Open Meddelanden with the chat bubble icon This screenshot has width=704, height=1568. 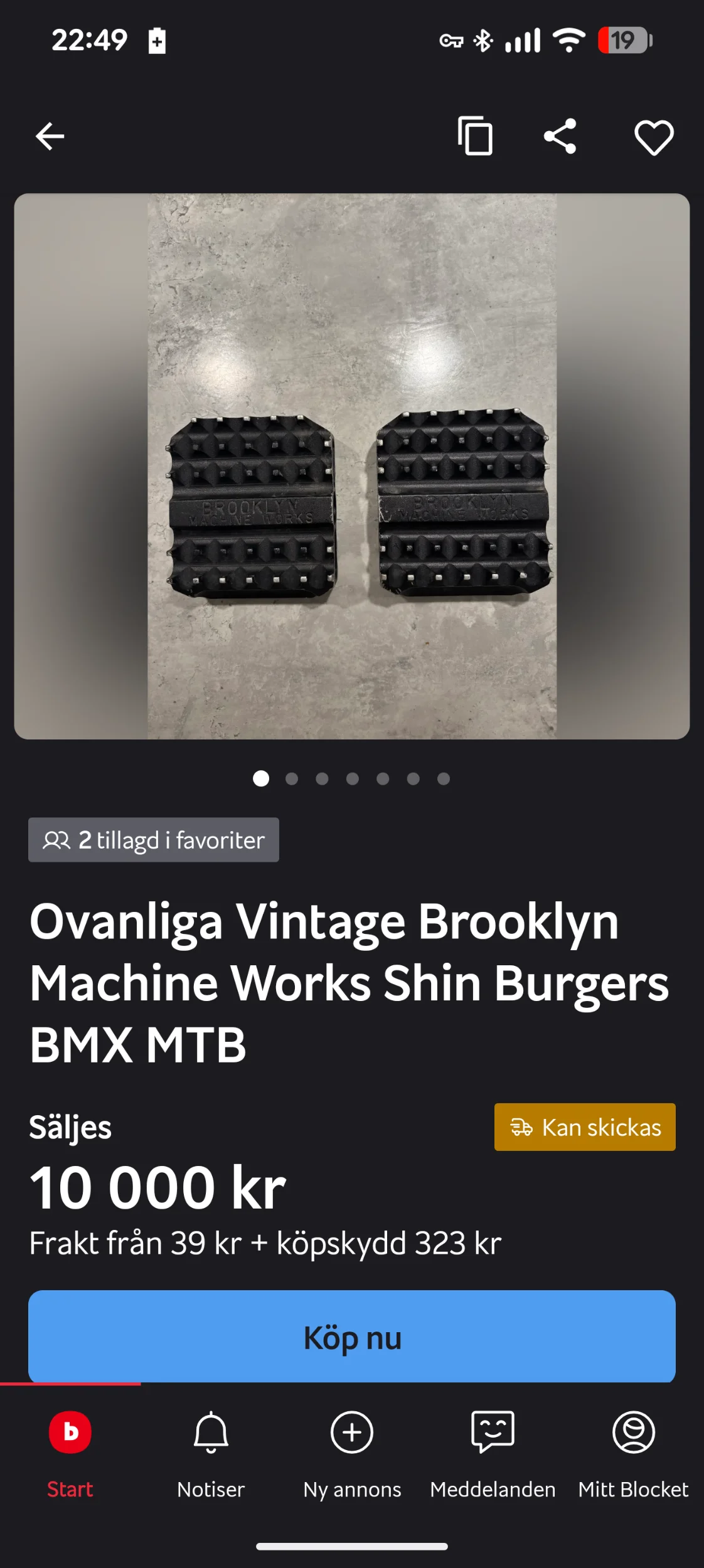click(x=493, y=1433)
